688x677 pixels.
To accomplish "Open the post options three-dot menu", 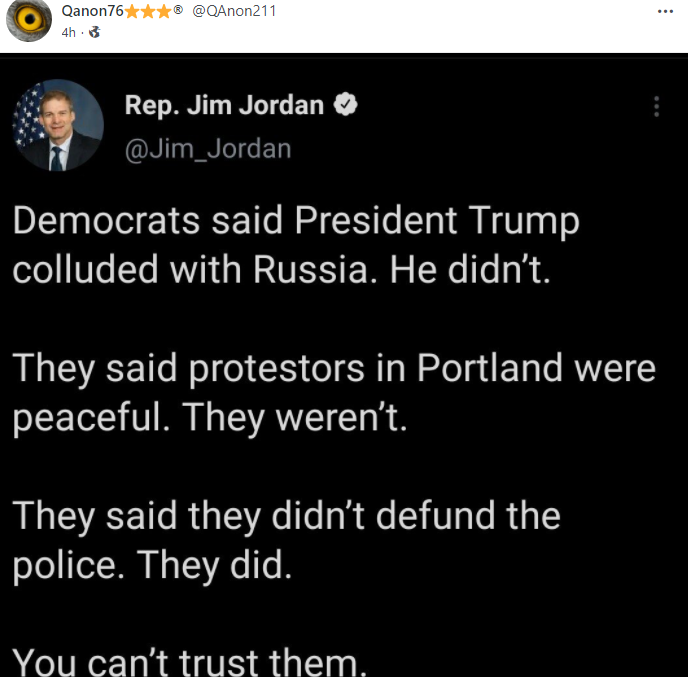I will (x=666, y=11).
